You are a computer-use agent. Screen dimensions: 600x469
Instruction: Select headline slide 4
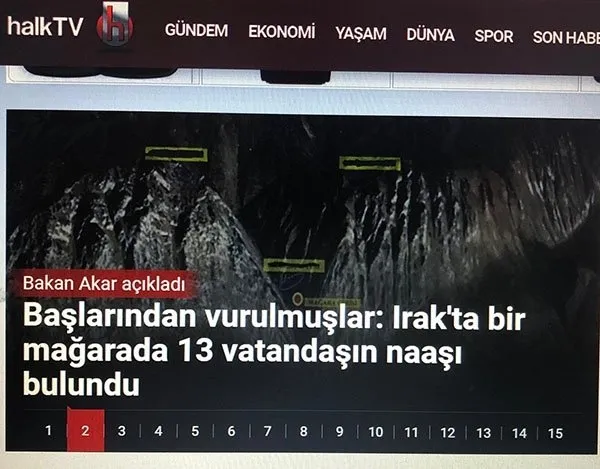[x=158, y=431]
